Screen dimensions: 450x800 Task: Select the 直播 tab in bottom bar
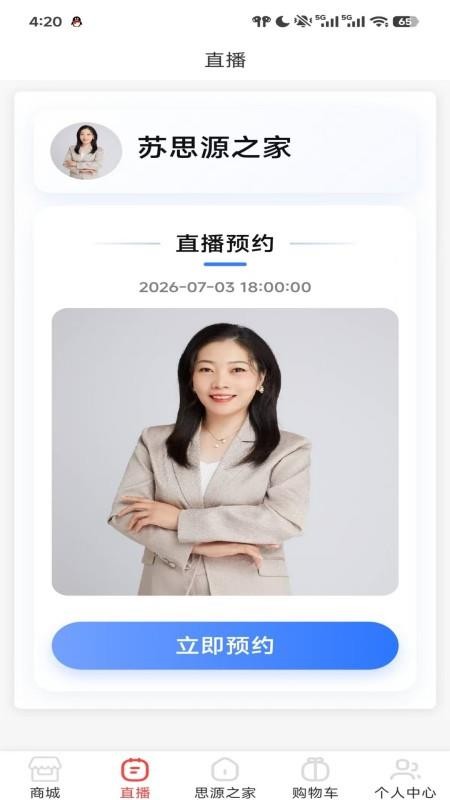coord(135,777)
